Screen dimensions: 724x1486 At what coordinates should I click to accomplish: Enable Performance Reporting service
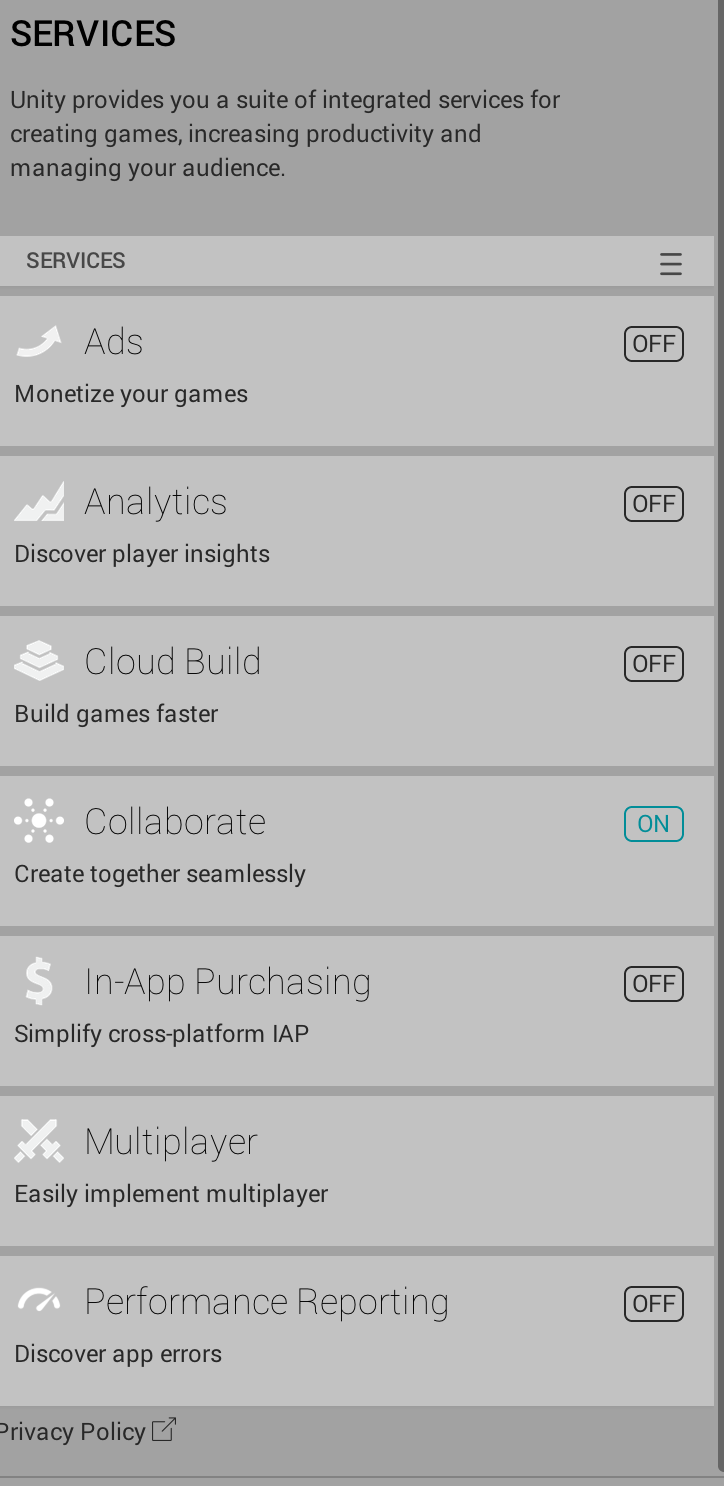653,1303
